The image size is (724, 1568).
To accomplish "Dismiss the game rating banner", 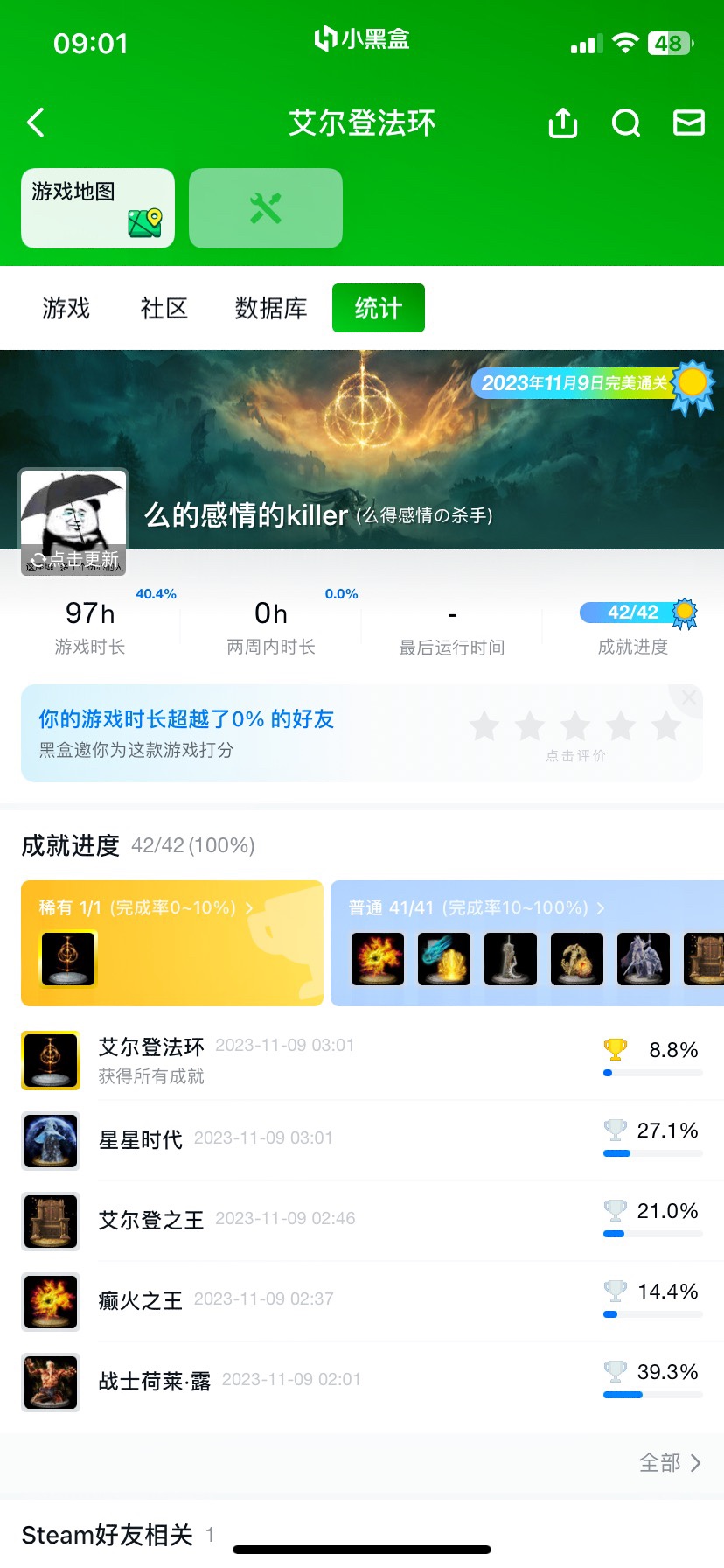I will pyautogui.click(x=689, y=697).
